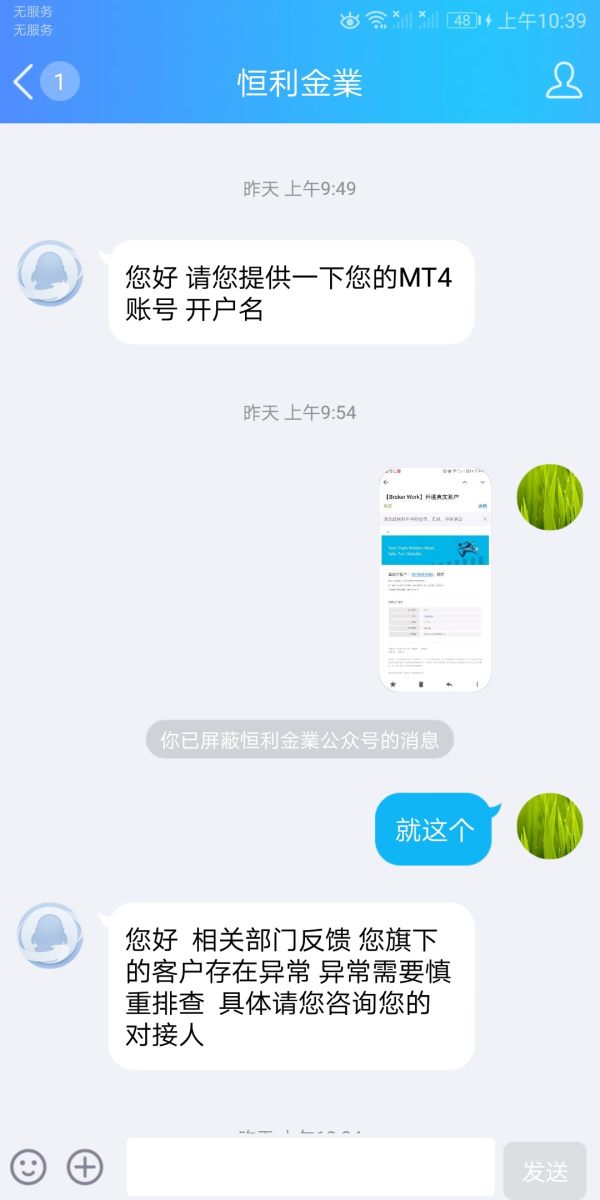Screen dimensions: 600x1200
Task: Open the 恒利金業 profile icon
Action: coord(563,82)
